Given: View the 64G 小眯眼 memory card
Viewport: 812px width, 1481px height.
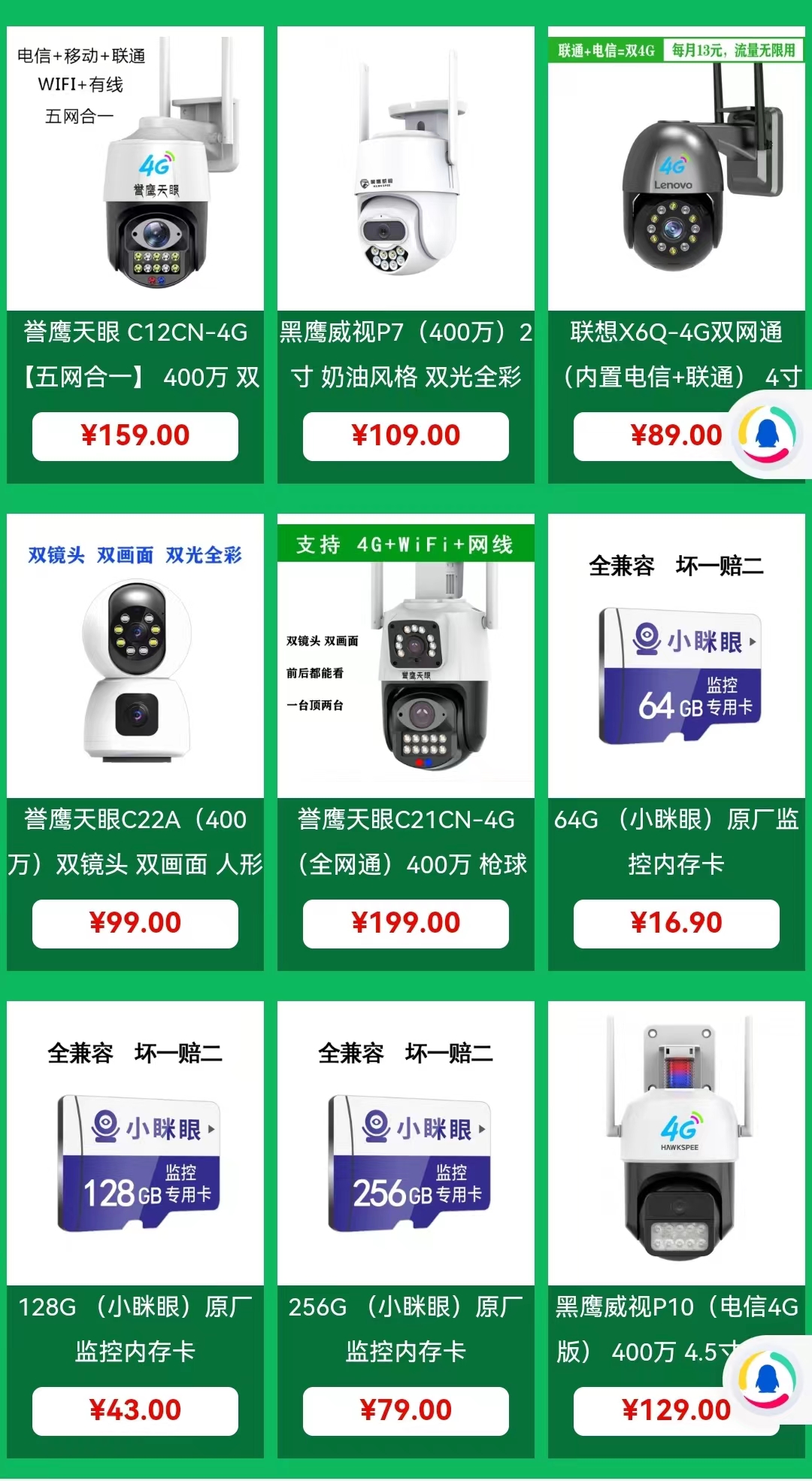Looking at the screenshot, I should click(x=677, y=742).
